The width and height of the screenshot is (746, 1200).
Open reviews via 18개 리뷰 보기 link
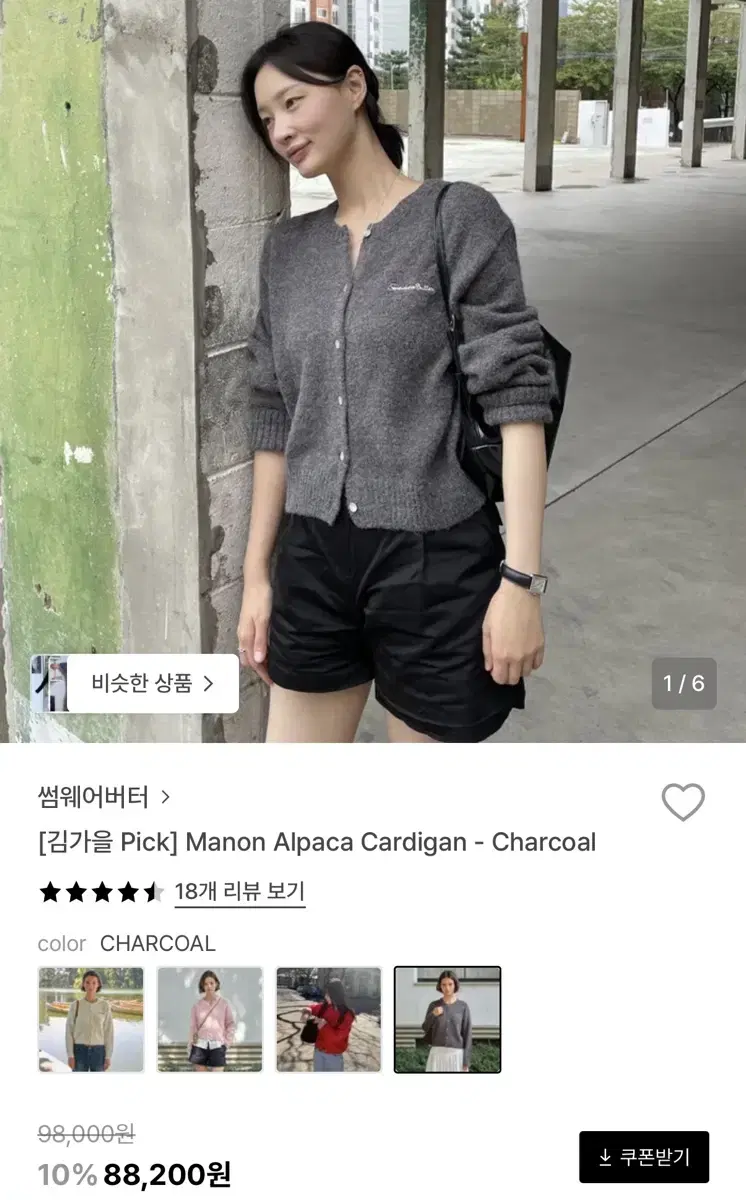[239, 893]
